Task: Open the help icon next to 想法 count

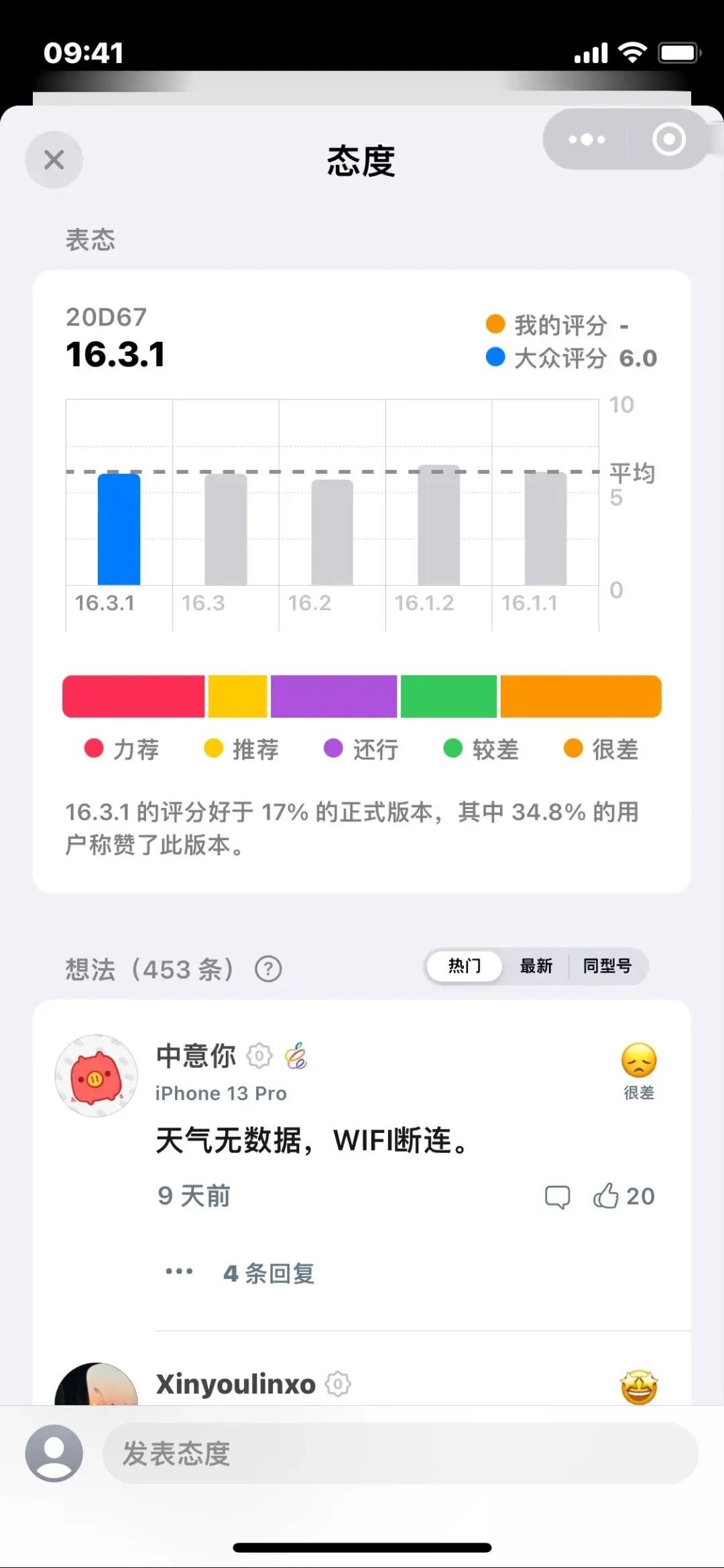Action: pyautogui.click(x=267, y=968)
